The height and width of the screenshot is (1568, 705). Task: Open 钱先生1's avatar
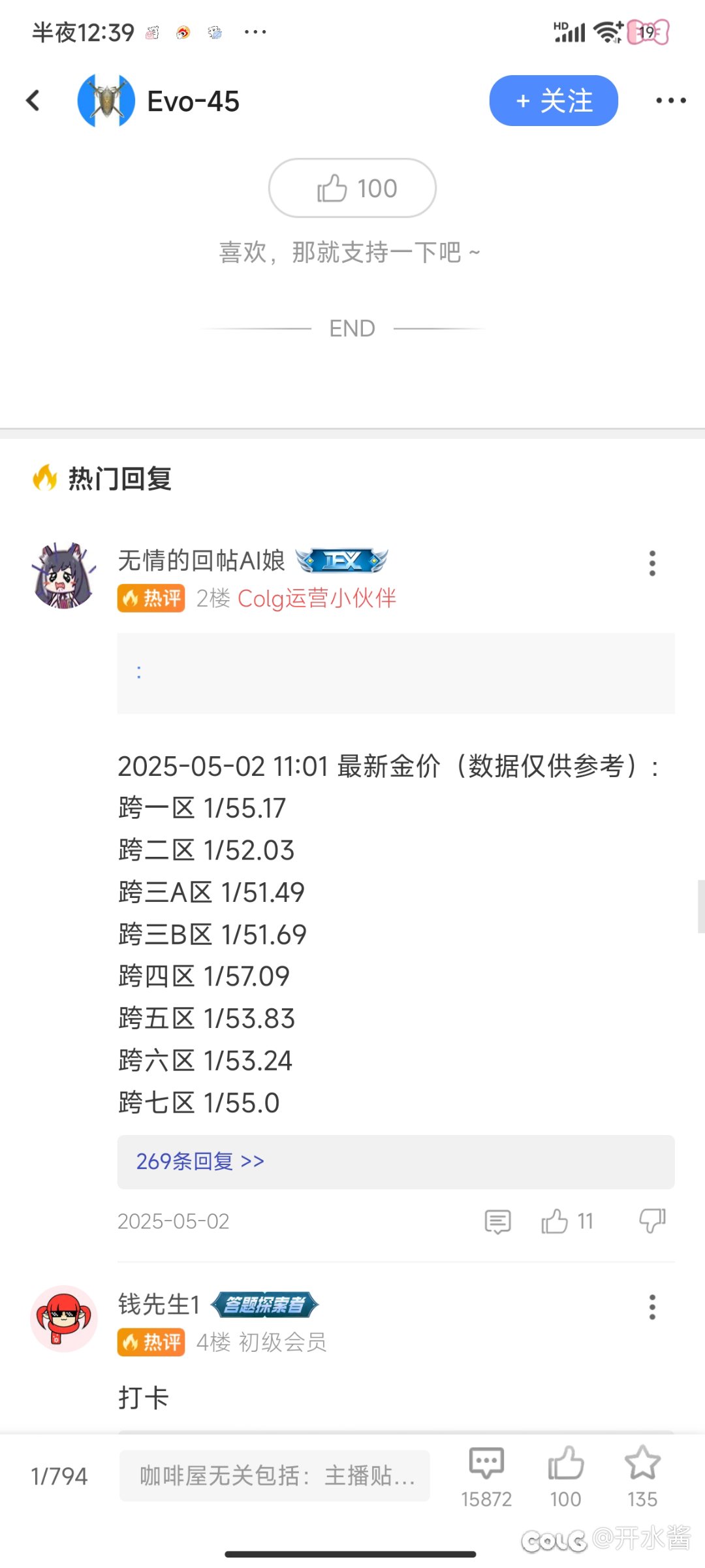[64, 1319]
